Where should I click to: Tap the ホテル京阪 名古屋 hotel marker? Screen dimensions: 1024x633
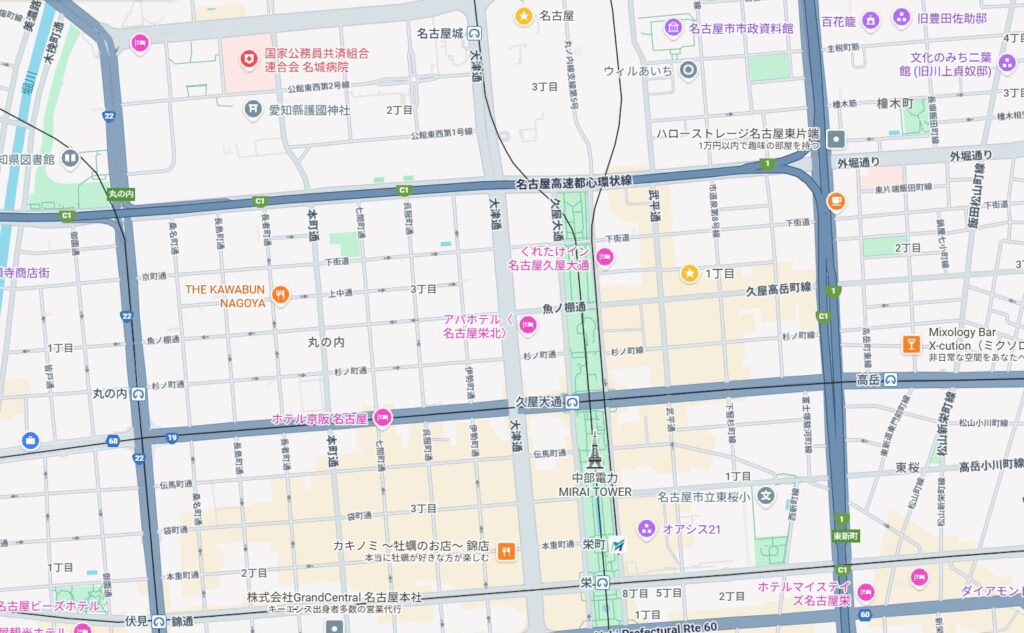coord(382,418)
